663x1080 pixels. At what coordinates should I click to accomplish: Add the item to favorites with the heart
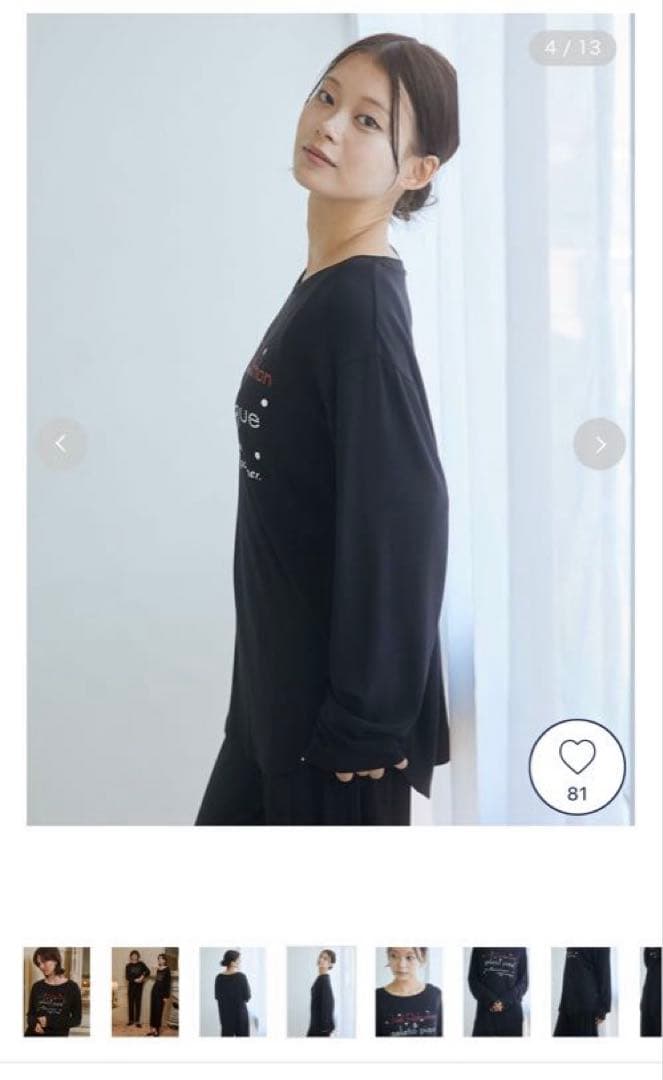(x=577, y=767)
